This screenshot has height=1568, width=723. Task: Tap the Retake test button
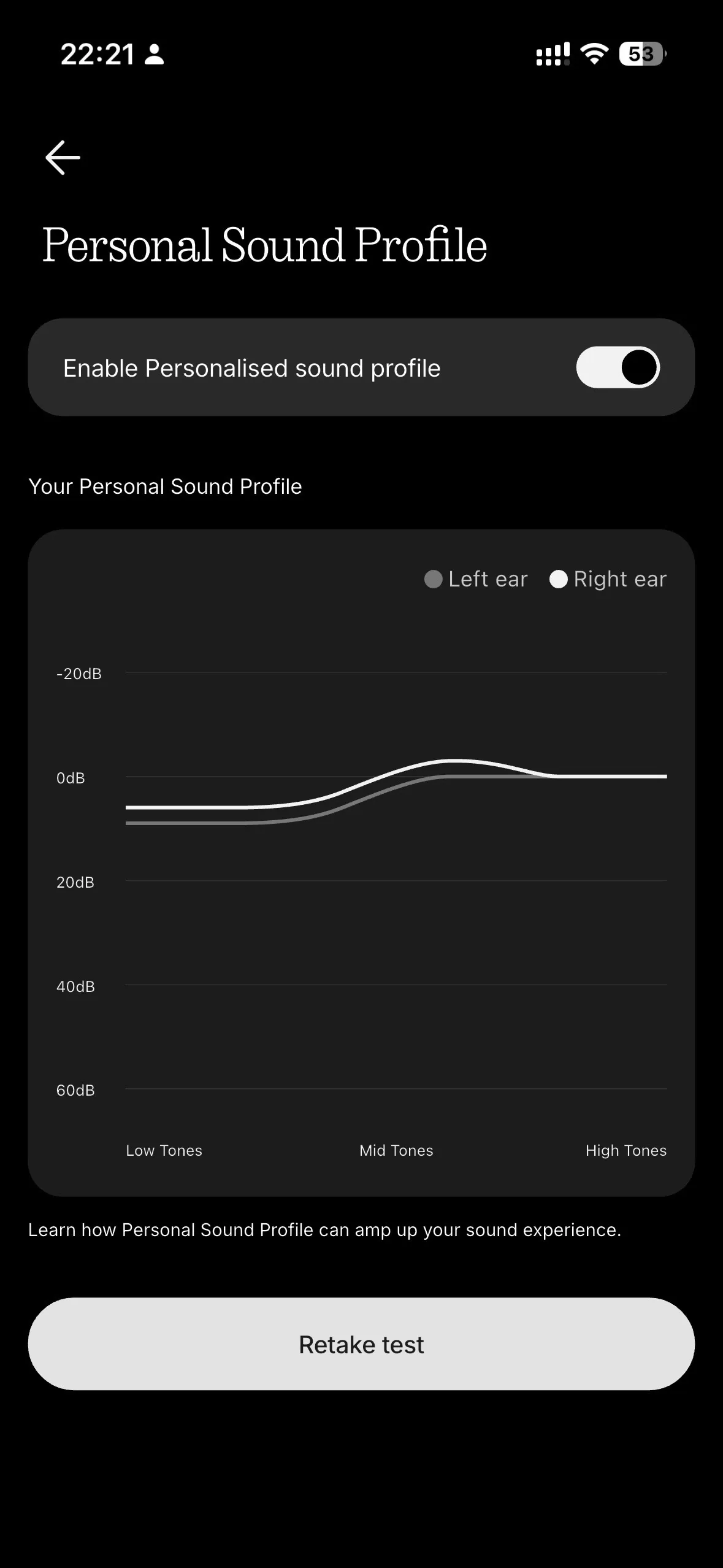361,1344
